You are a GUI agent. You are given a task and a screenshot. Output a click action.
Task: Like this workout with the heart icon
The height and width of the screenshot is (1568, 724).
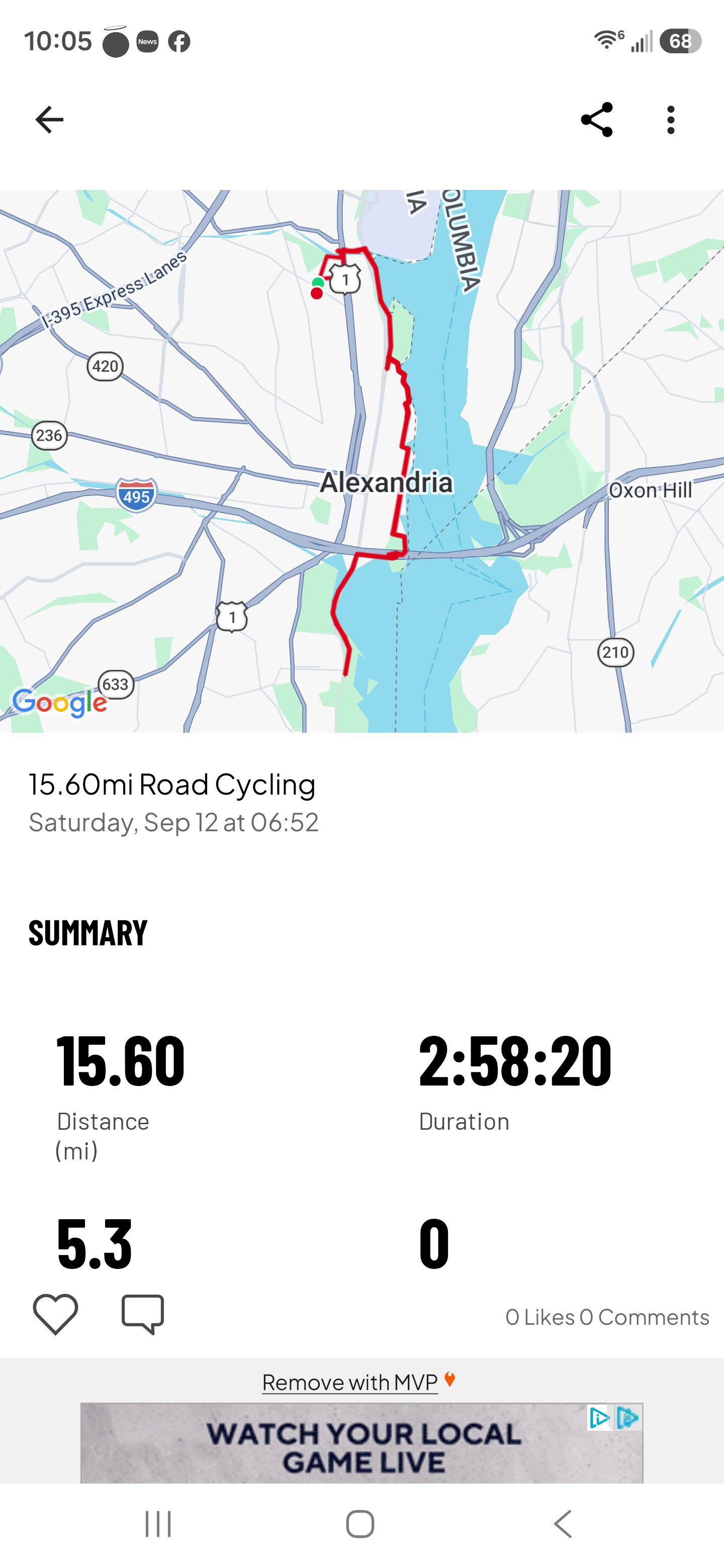pos(55,1314)
